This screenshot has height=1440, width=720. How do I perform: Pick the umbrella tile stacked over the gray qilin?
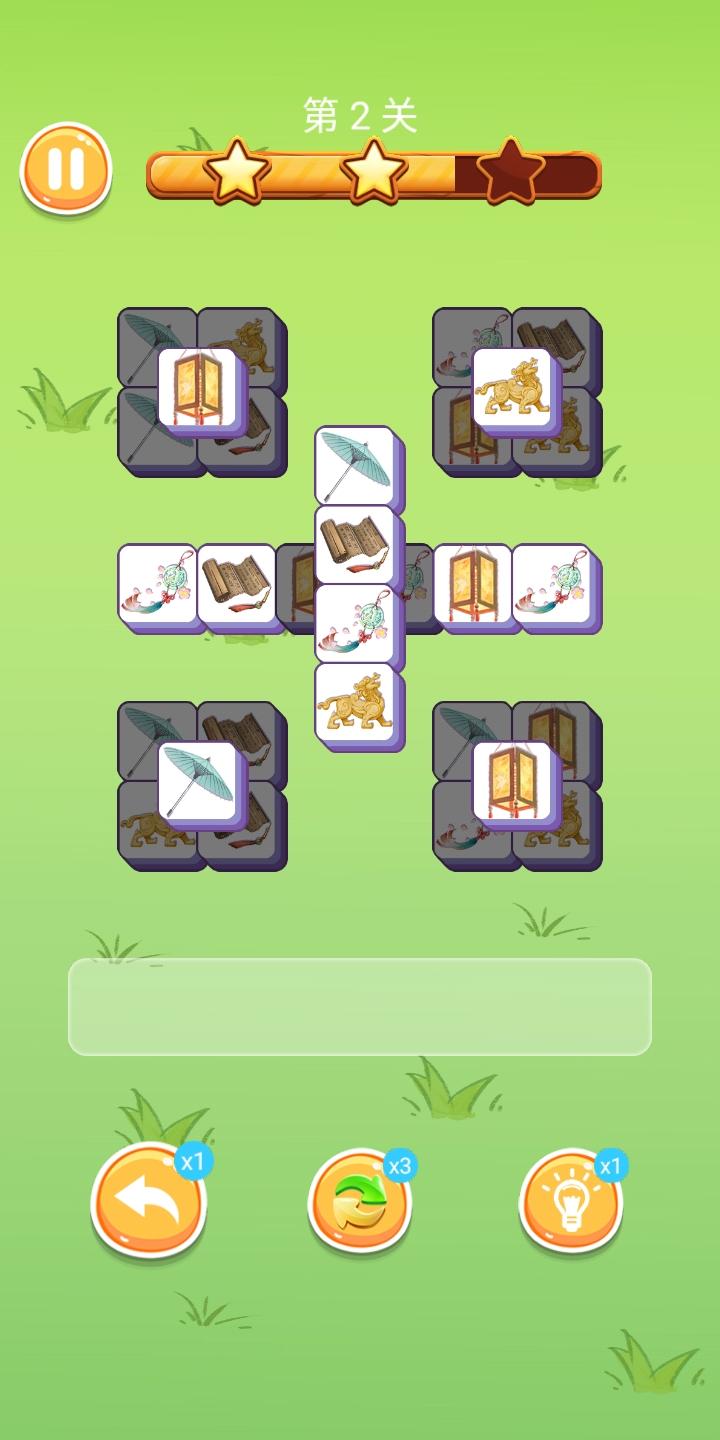pyautogui.click(x=197, y=782)
